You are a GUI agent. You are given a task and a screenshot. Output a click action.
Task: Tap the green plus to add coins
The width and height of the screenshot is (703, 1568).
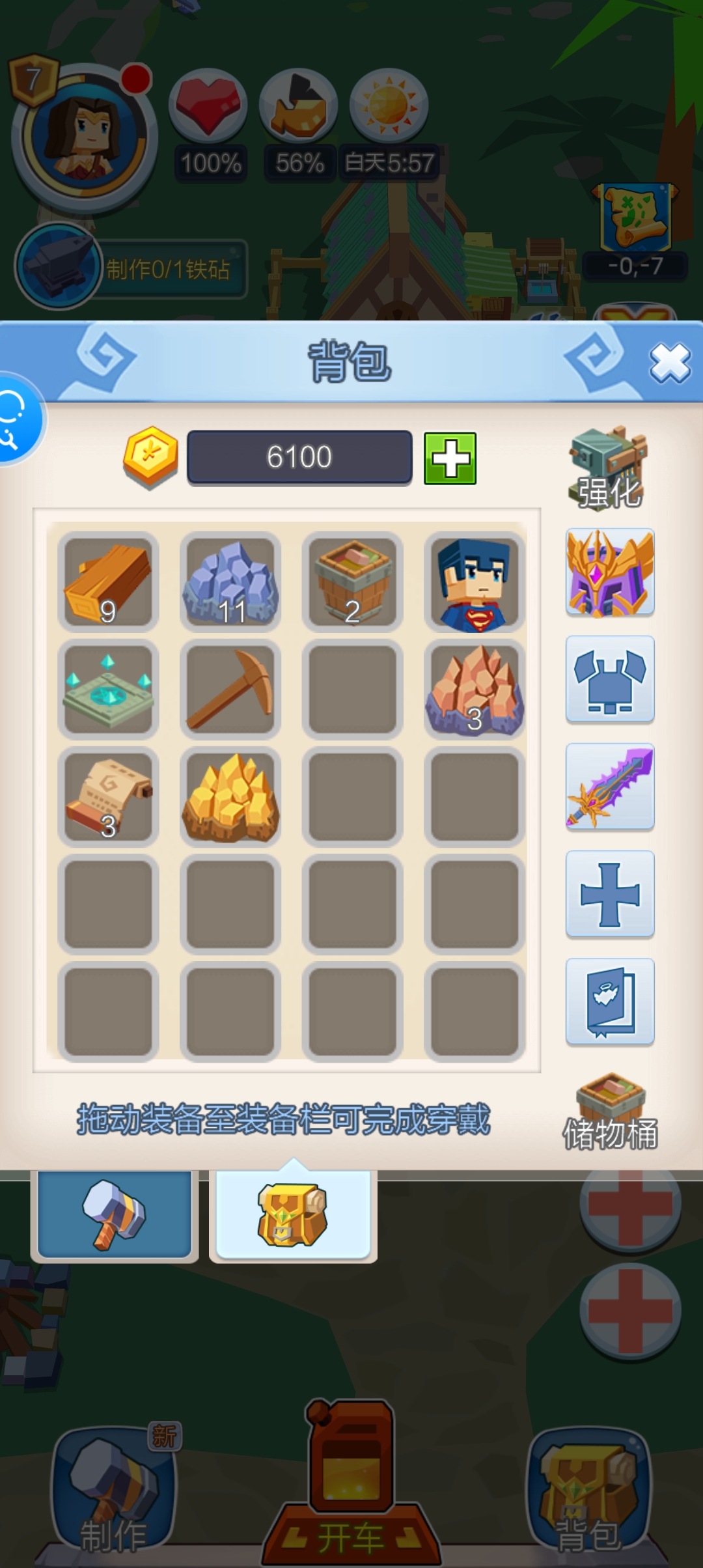[450, 458]
